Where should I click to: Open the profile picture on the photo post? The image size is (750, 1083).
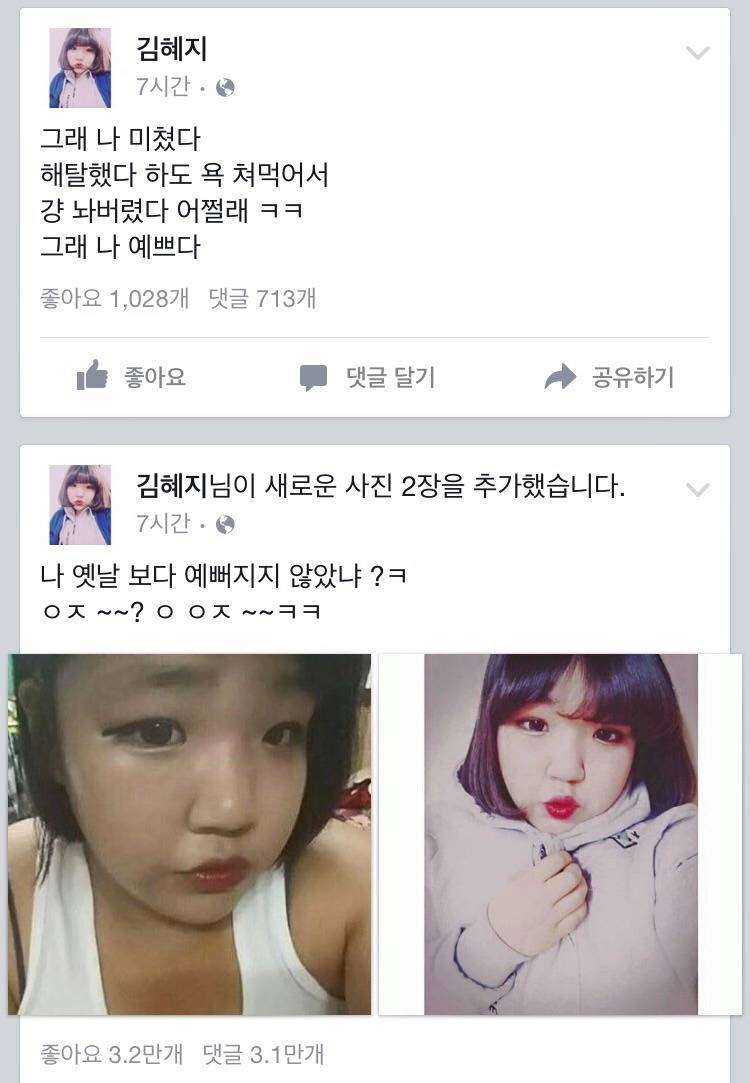pyautogui.click(x=80, y=504)
